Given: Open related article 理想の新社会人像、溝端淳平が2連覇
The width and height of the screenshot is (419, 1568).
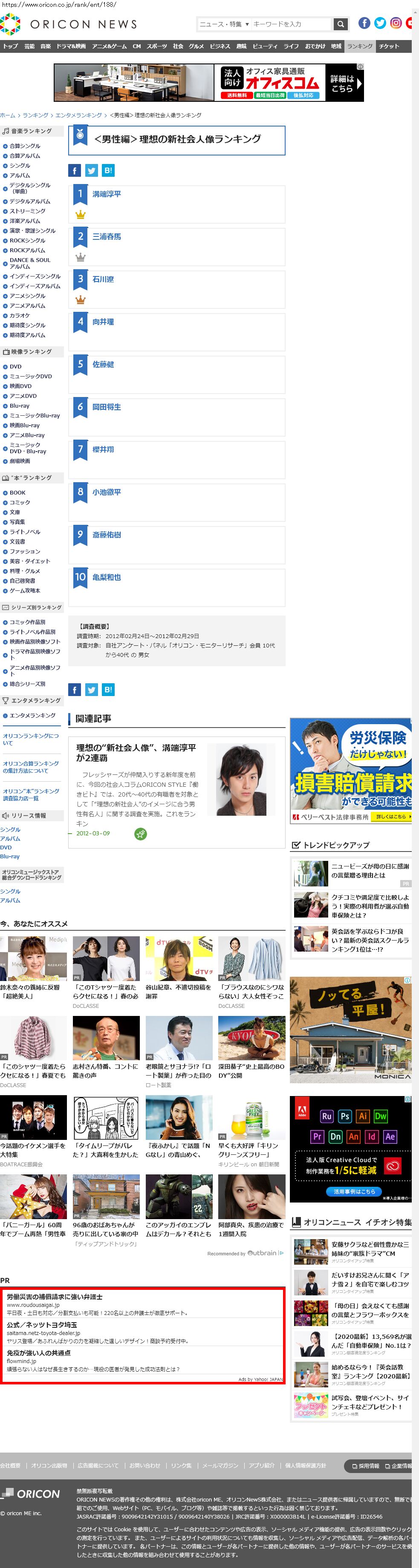Looking at the screenshot, I should (136, 752).
